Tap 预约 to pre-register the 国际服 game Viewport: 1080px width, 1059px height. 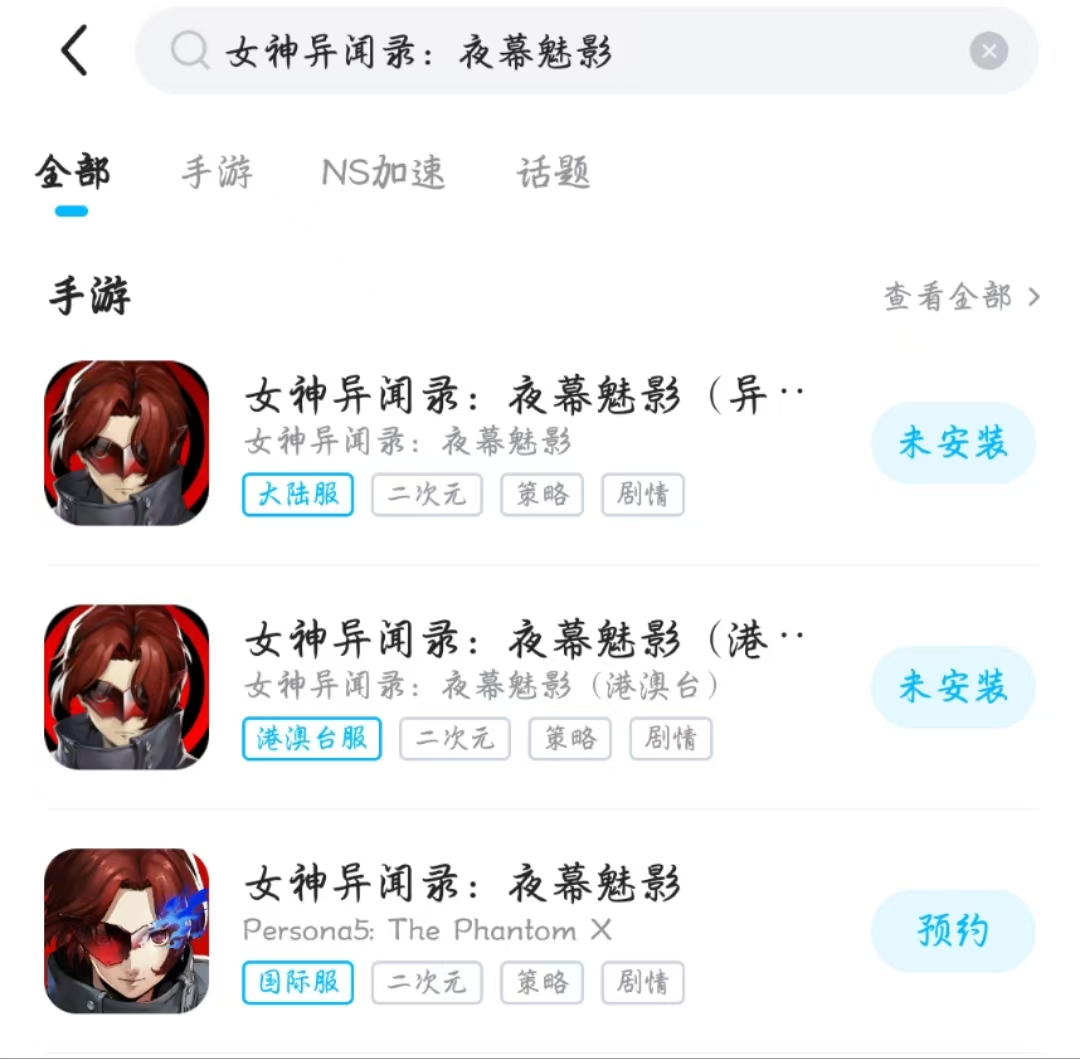(952, 931)
